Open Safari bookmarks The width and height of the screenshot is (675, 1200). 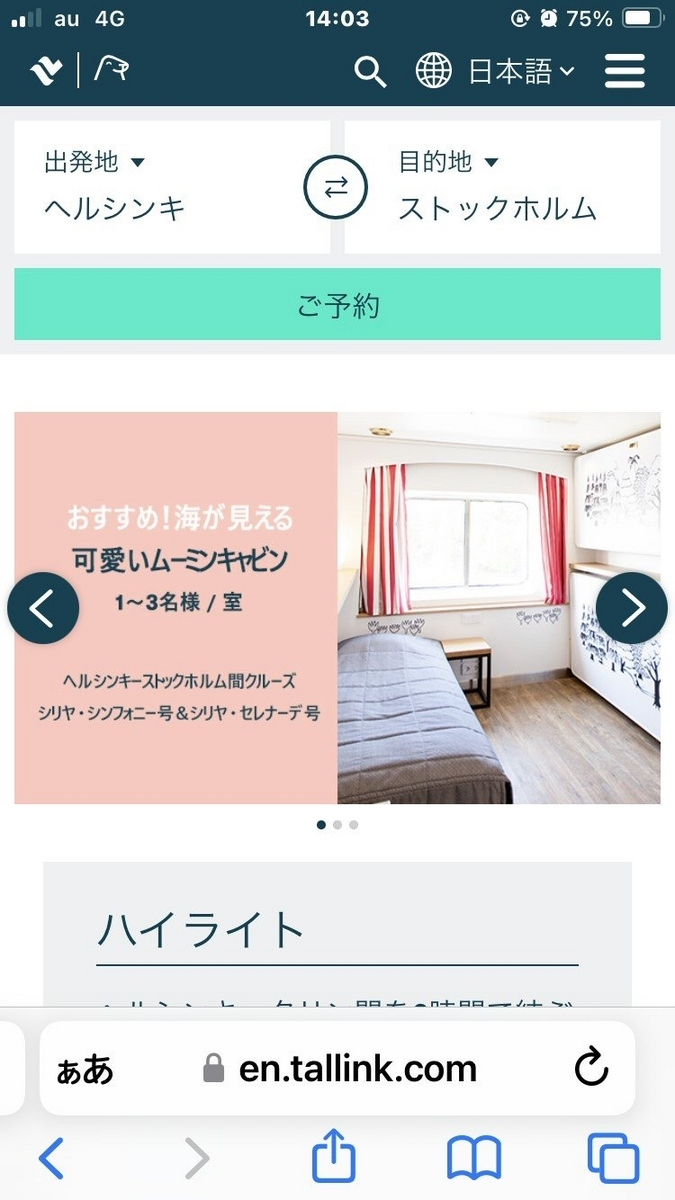pyautogui.click(x=473, y=1159)
